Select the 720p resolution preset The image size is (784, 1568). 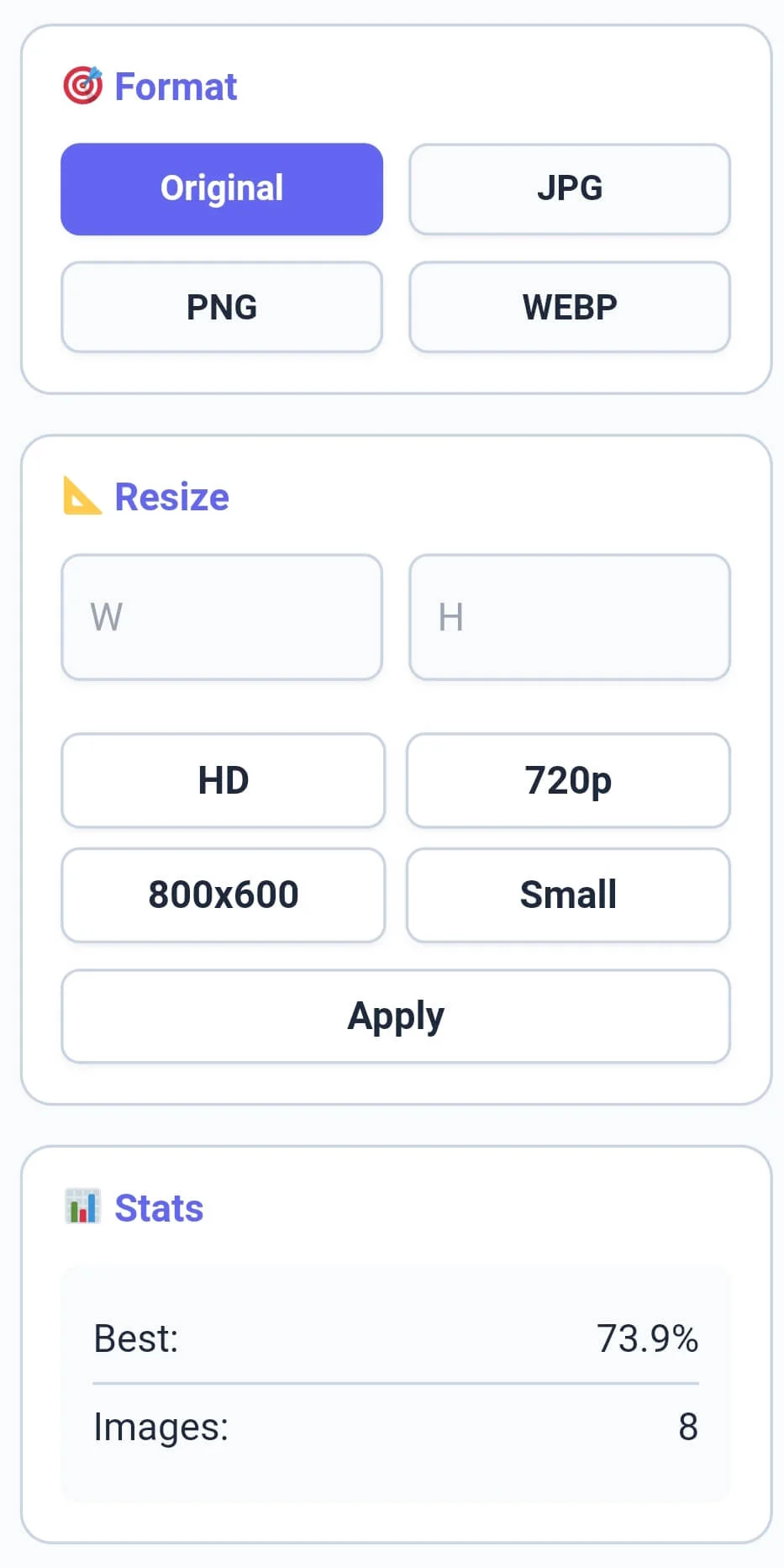[567, 780]
